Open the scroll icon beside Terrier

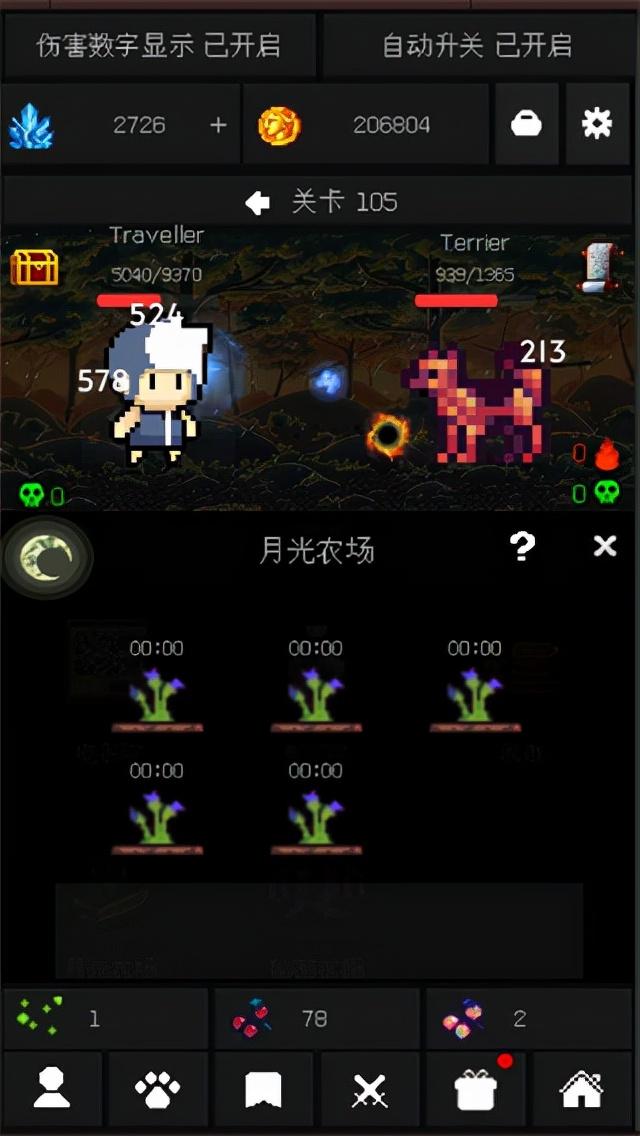click(x=597, y=268)
